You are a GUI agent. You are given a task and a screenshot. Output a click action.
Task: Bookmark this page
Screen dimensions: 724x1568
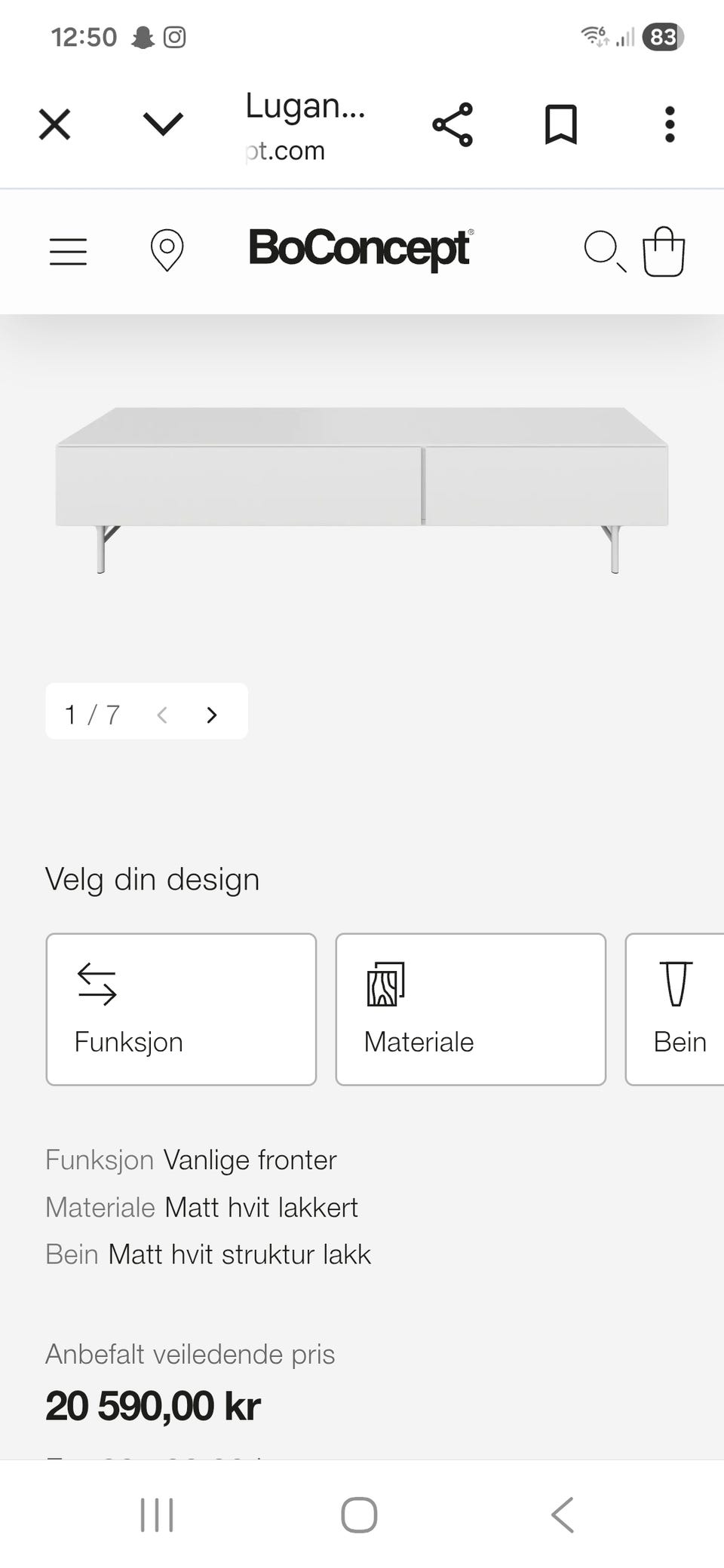click(x=561, y=124)
